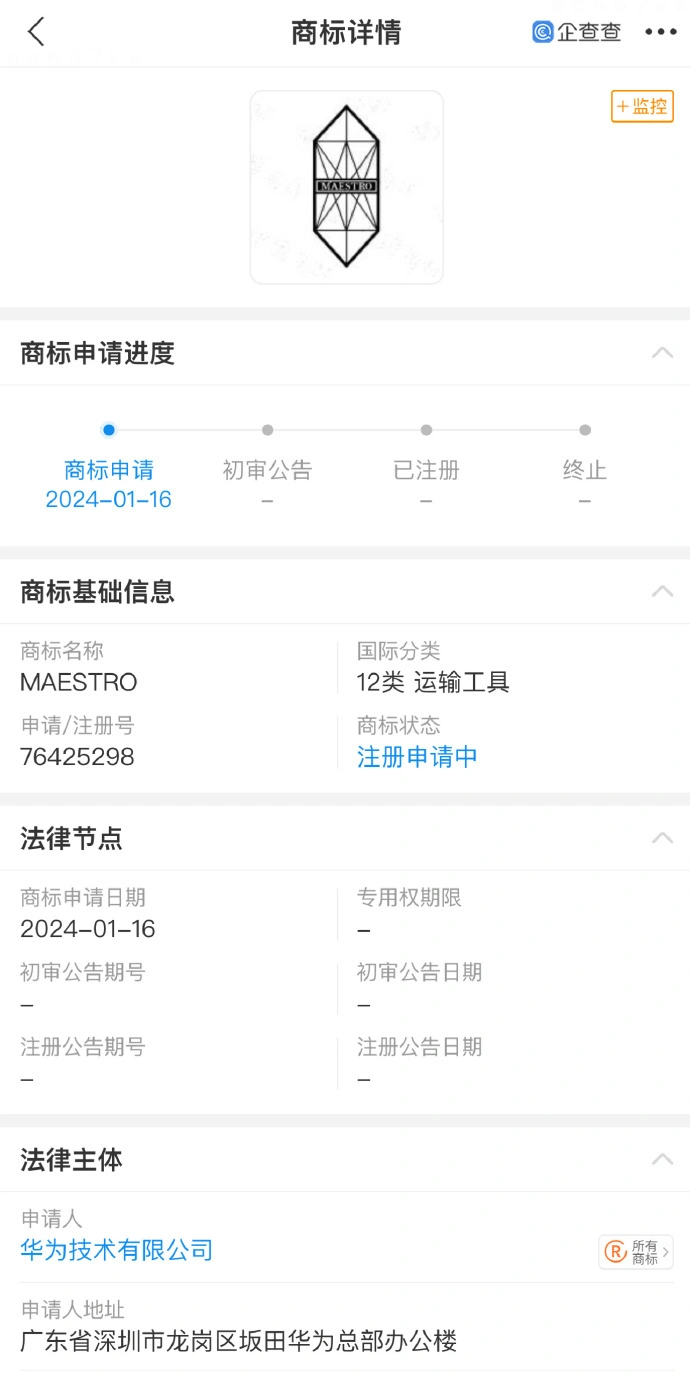Collapse the 法律主体 section
Image resolution: width=690 pixels, height=1383 pixels.
pyautogui.click(x=662, y=1160)
